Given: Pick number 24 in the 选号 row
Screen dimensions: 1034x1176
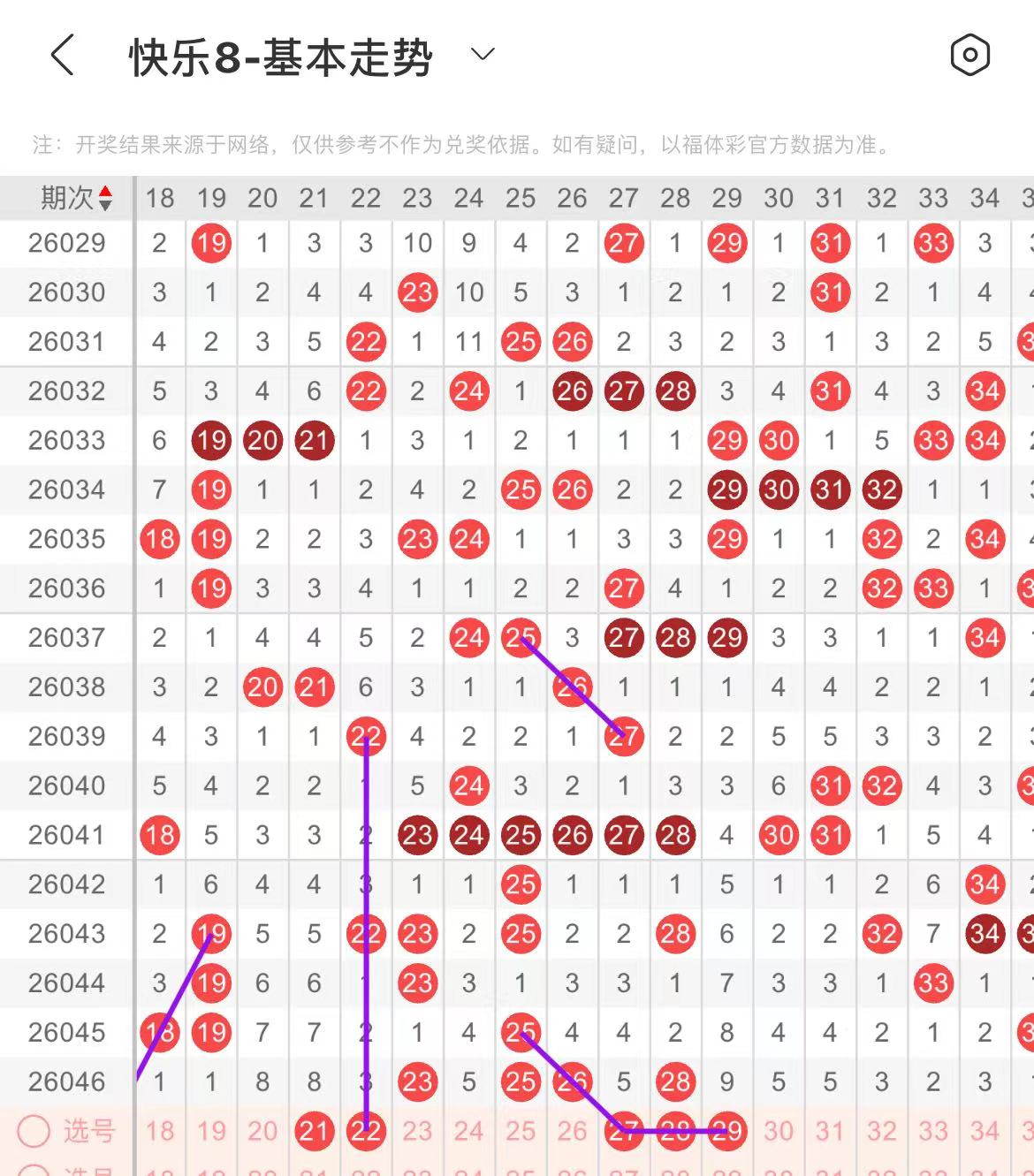Looking at the screenshot, I should [468, 1131].
